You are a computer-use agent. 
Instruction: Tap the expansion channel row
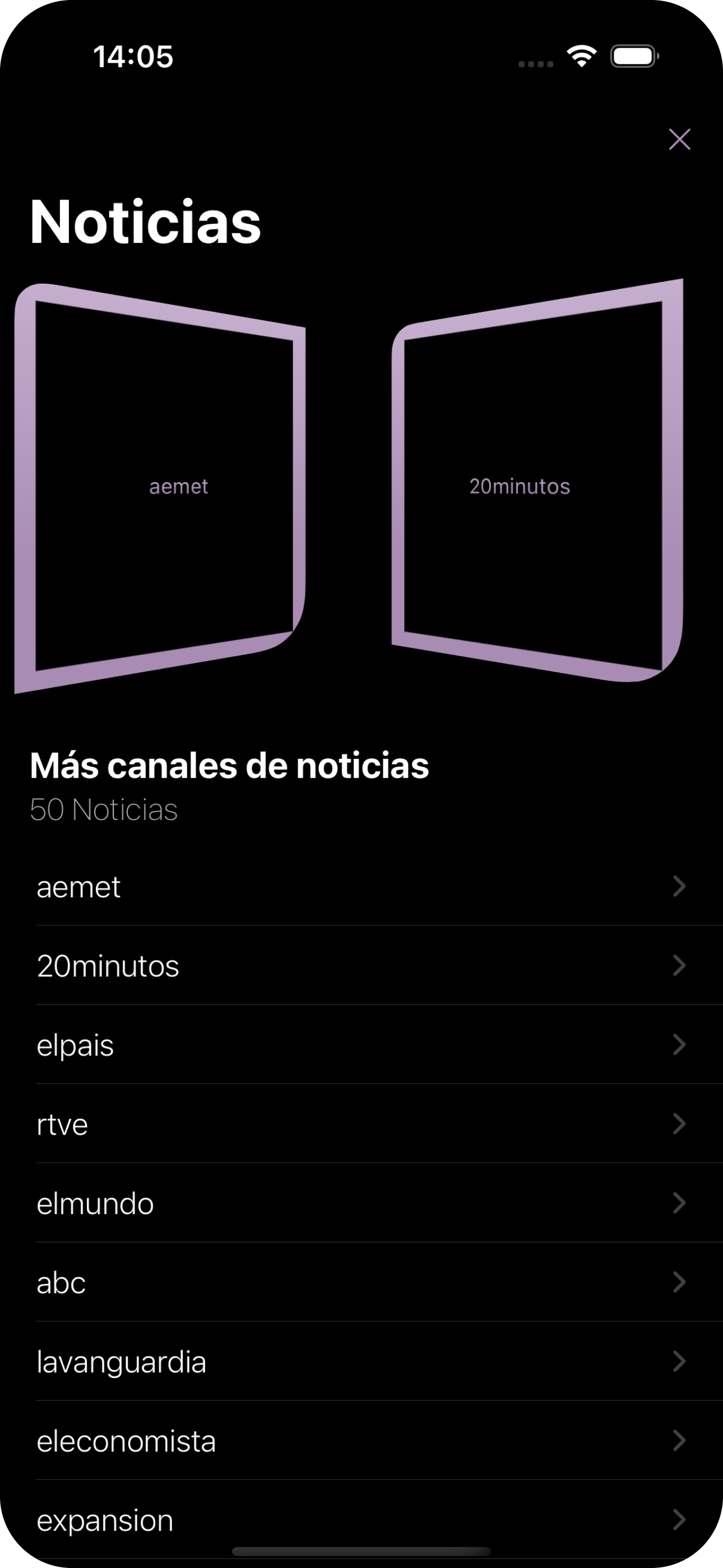click(361, 1519)
